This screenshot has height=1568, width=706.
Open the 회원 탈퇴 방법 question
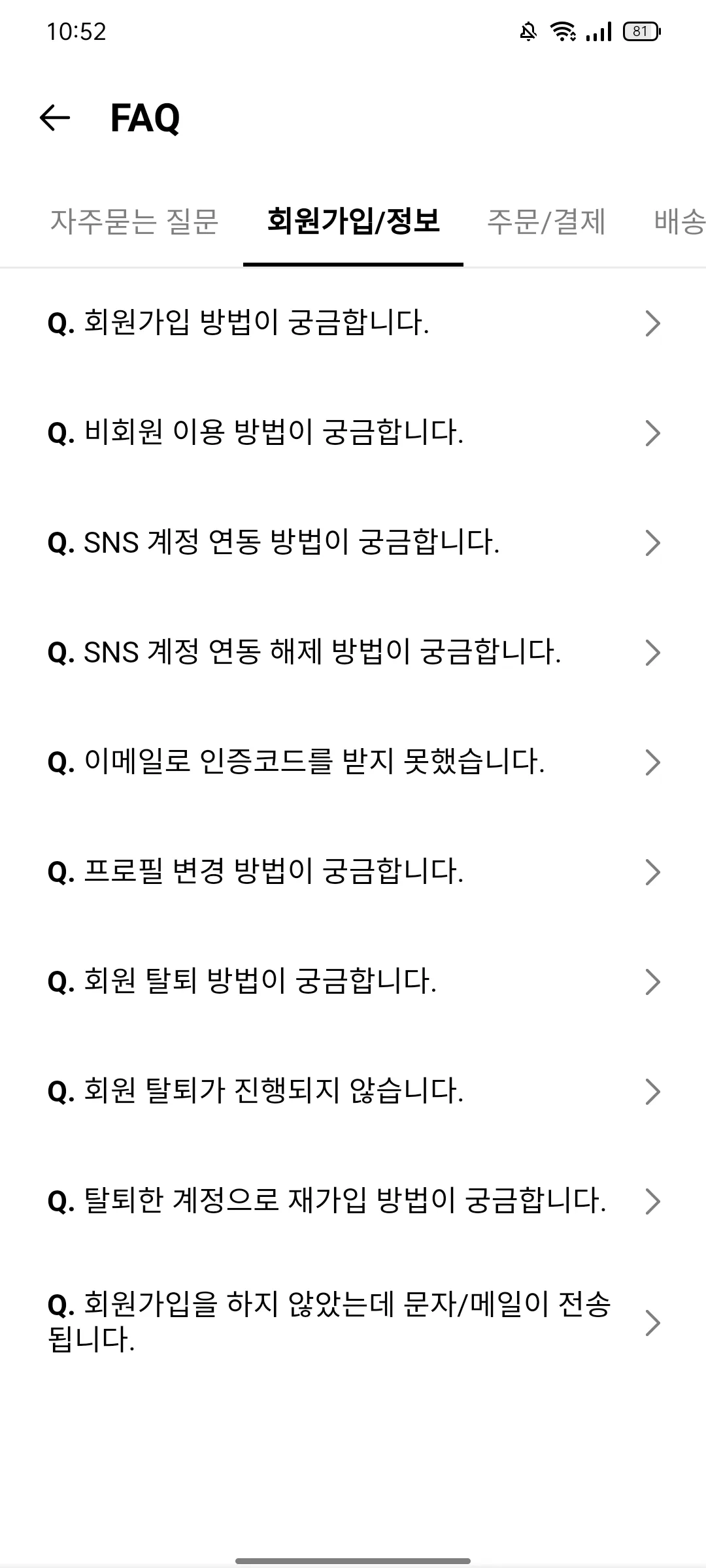pos(353,982)
